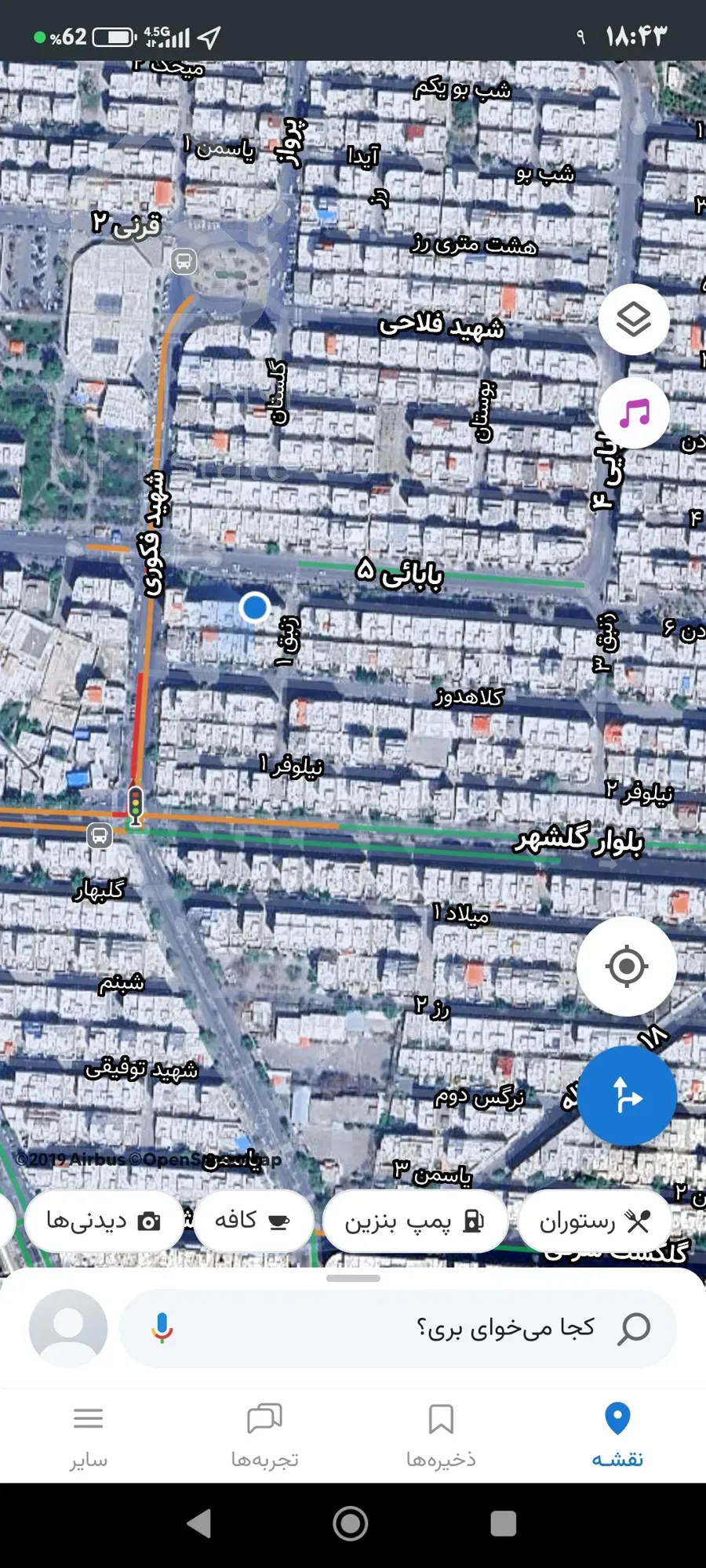Tap the bus stop near قرنی ۲
This screenshot has height=1568, width=706.
click(184, 261)
